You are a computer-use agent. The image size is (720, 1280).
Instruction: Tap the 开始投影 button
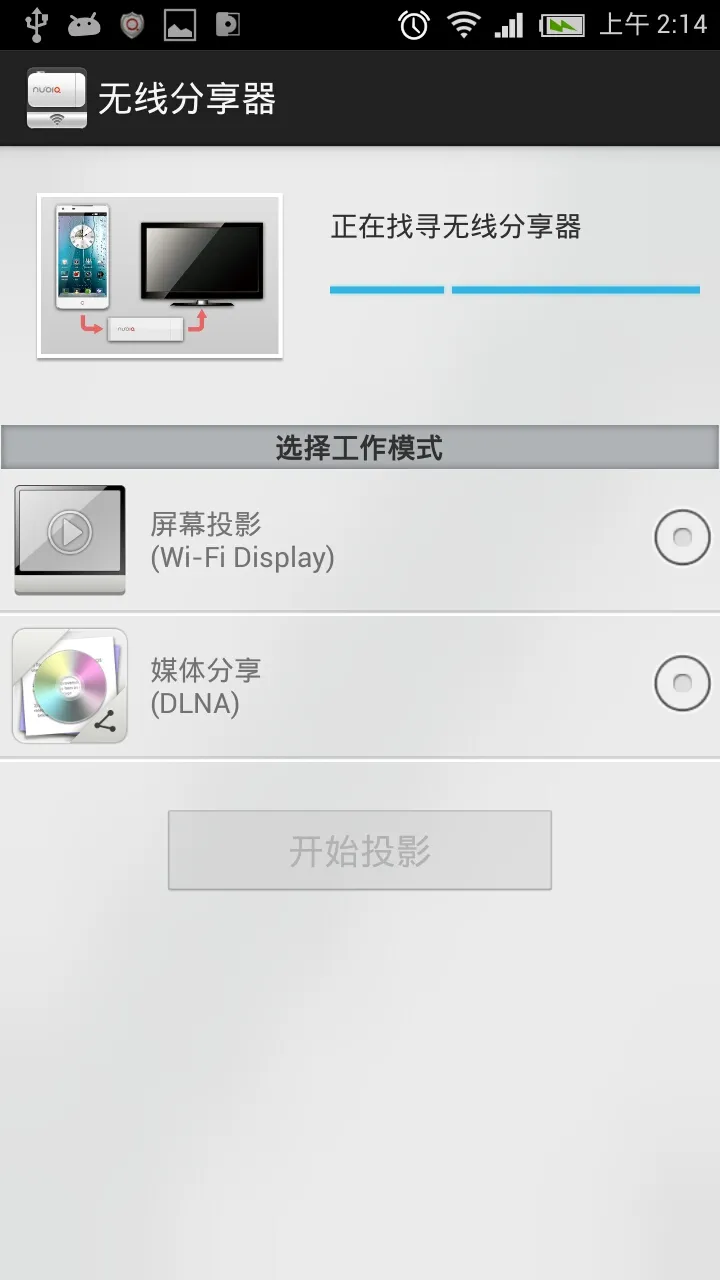coord(360,851)
